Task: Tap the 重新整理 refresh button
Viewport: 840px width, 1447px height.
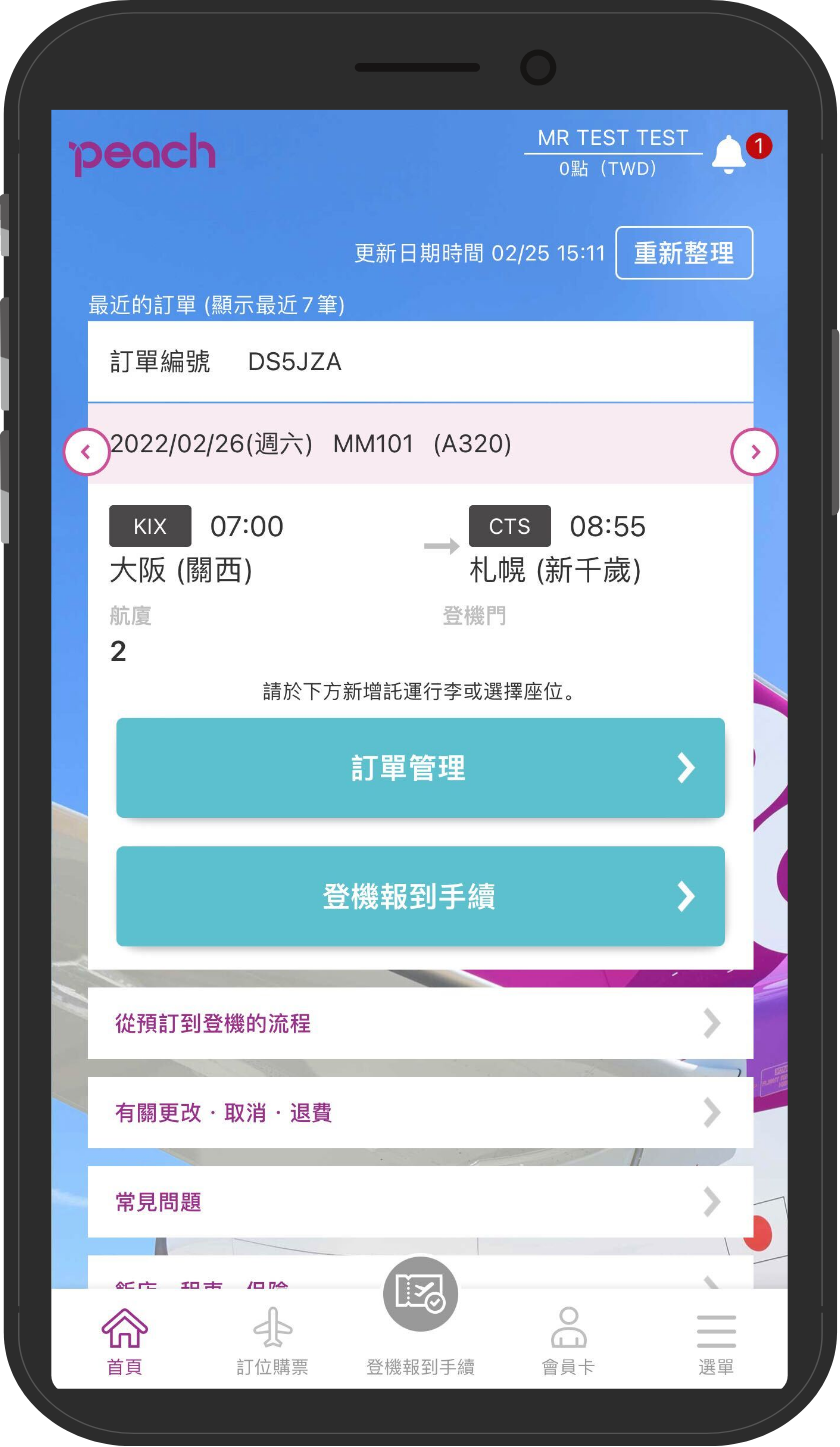Action: [x=684, y=253]
